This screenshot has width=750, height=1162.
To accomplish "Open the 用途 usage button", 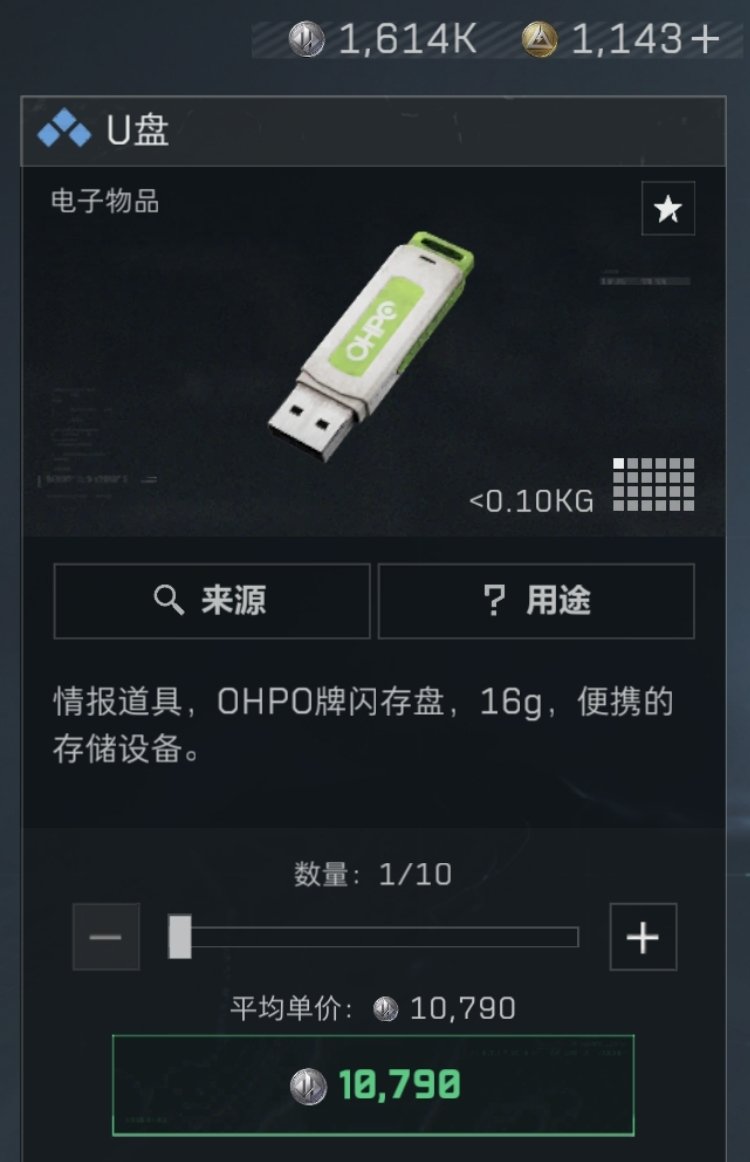I will pos(536,601).
